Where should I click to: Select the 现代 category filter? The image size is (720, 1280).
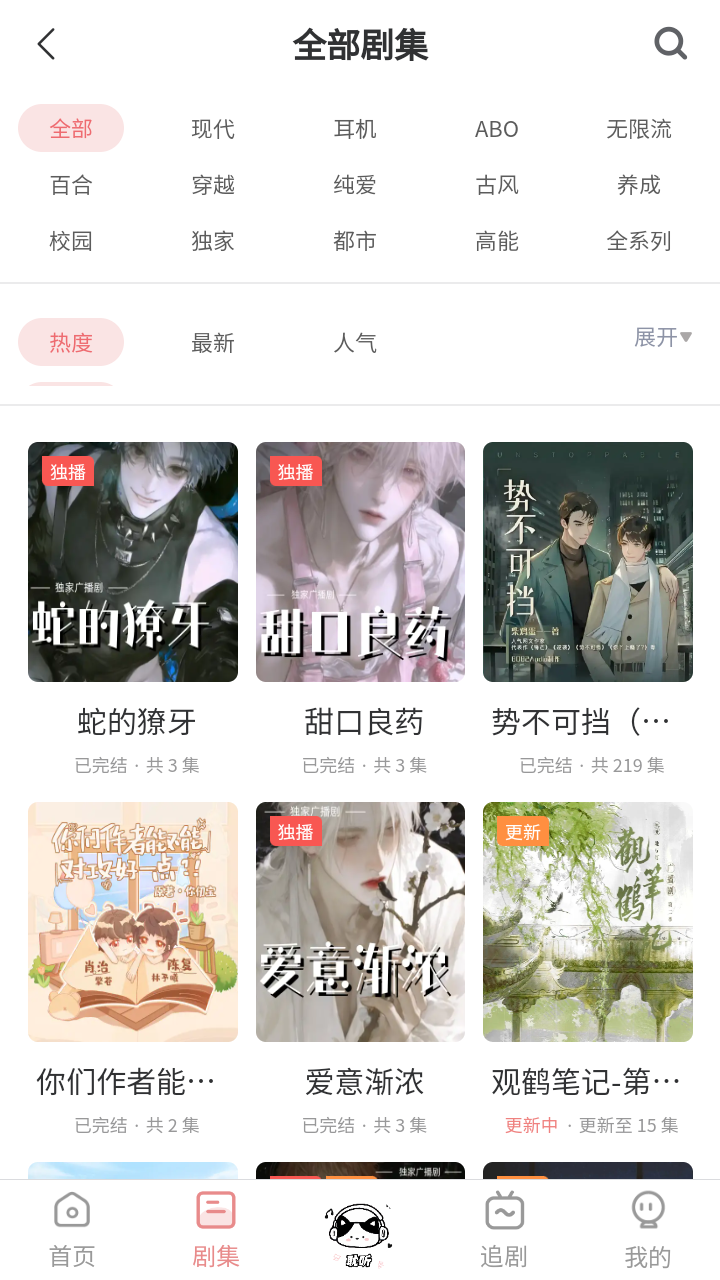[x=213, y=128]
